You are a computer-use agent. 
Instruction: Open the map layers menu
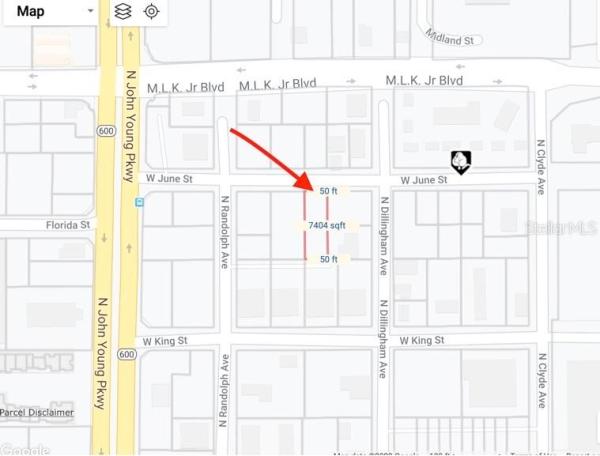point(122,11)
